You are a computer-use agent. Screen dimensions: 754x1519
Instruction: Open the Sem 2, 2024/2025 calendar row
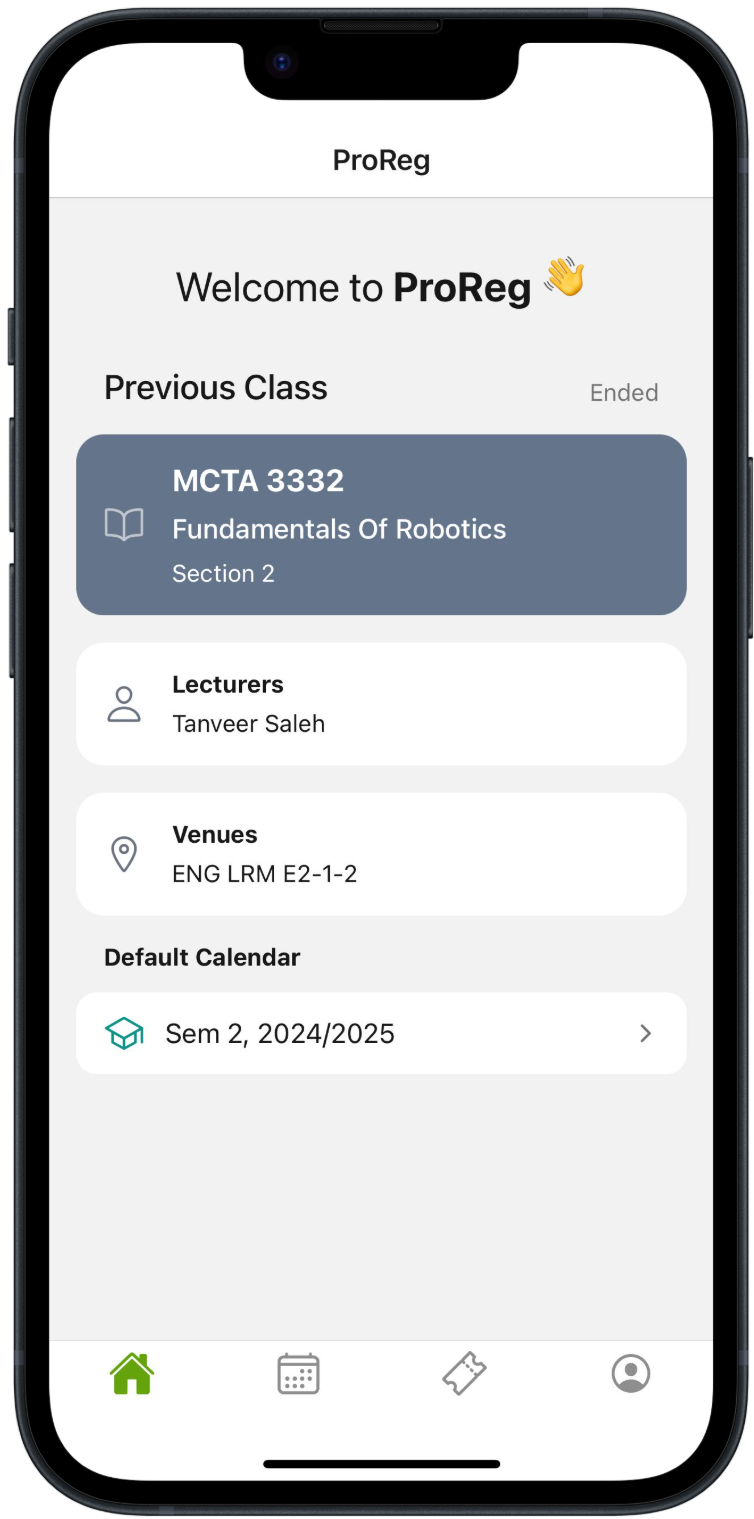pyautogui.click(x=381, y=1033)
